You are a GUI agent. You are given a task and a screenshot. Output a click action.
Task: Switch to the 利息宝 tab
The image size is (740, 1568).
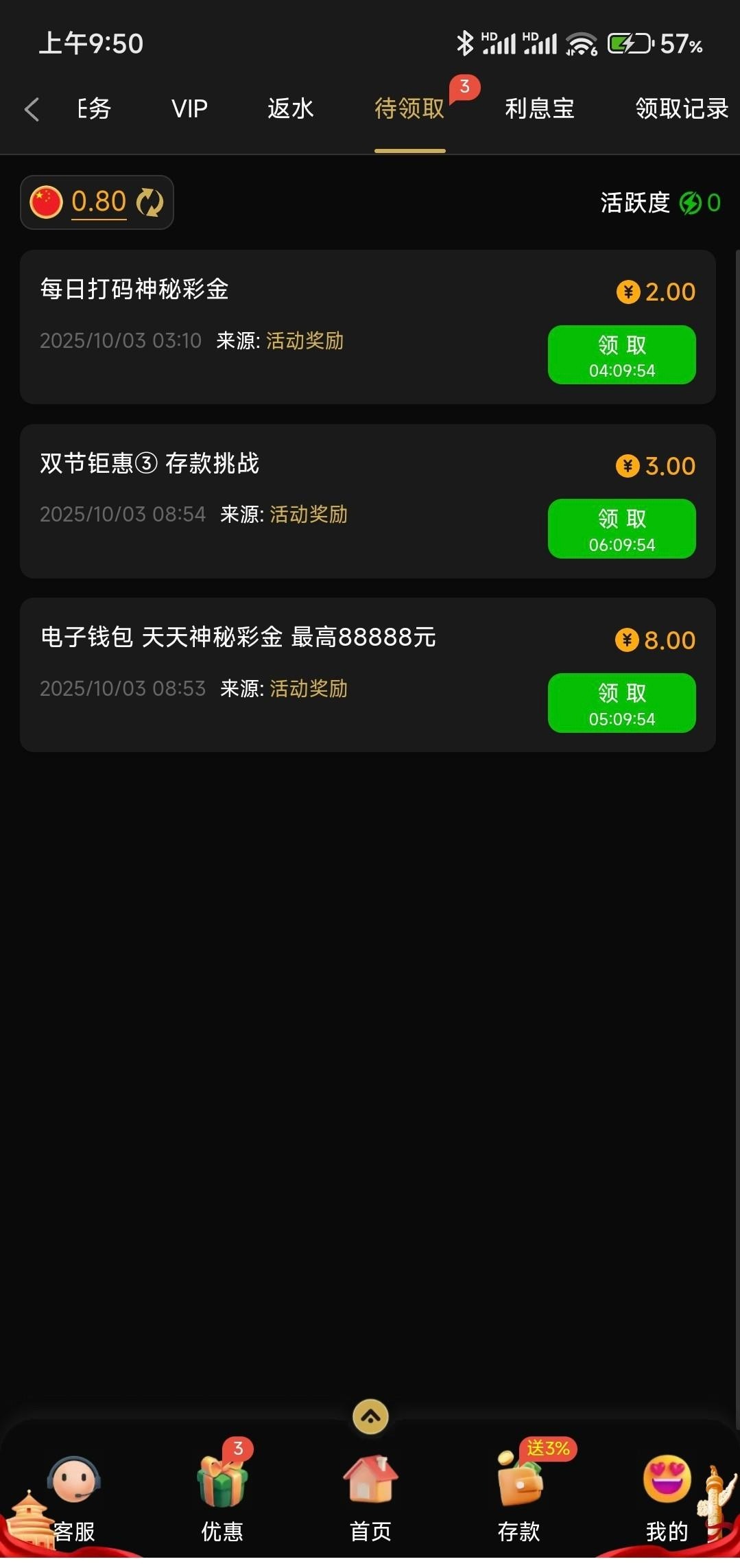click(x=539, y=108)
